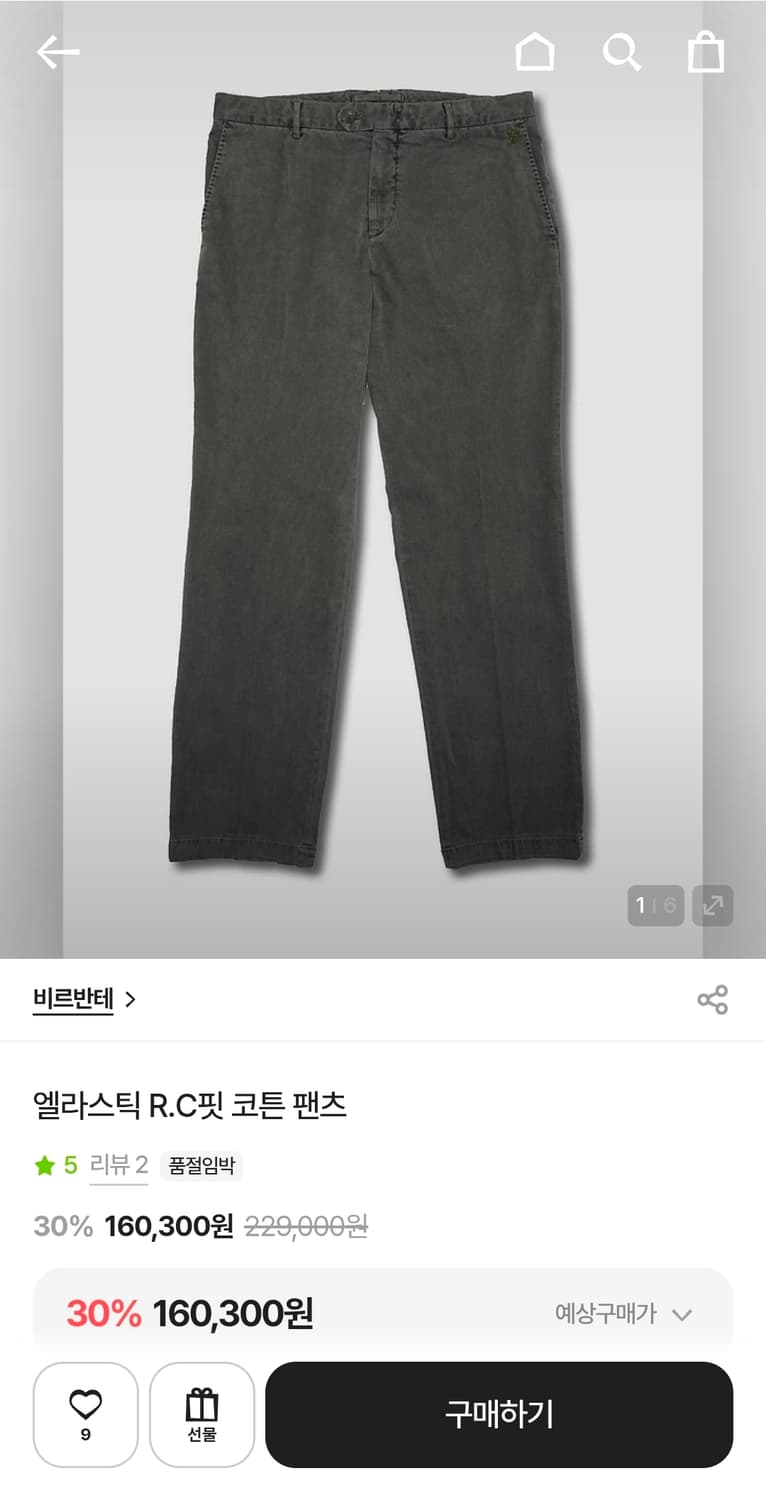Expand the 예상구매가 estimated price dropdown
The image size is (766, 1500).
[x=624, y=1314]
